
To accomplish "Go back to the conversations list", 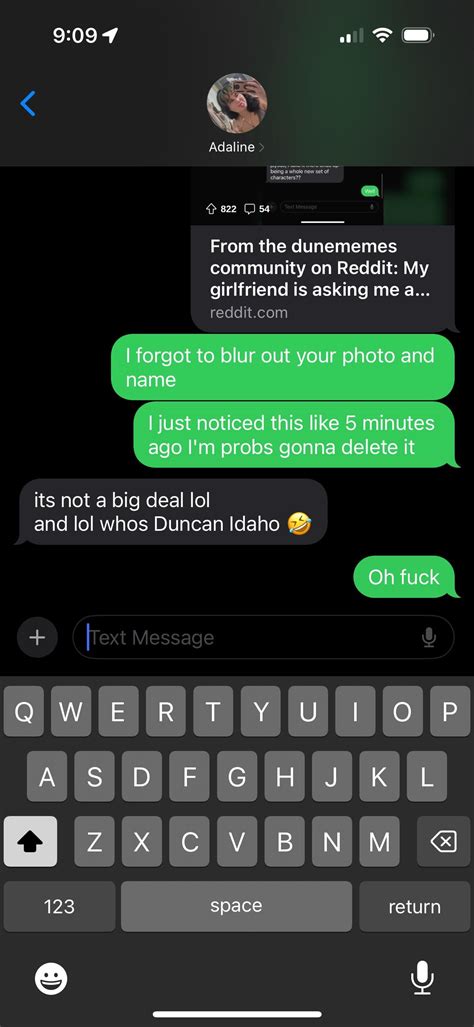I will pos(27,103).
